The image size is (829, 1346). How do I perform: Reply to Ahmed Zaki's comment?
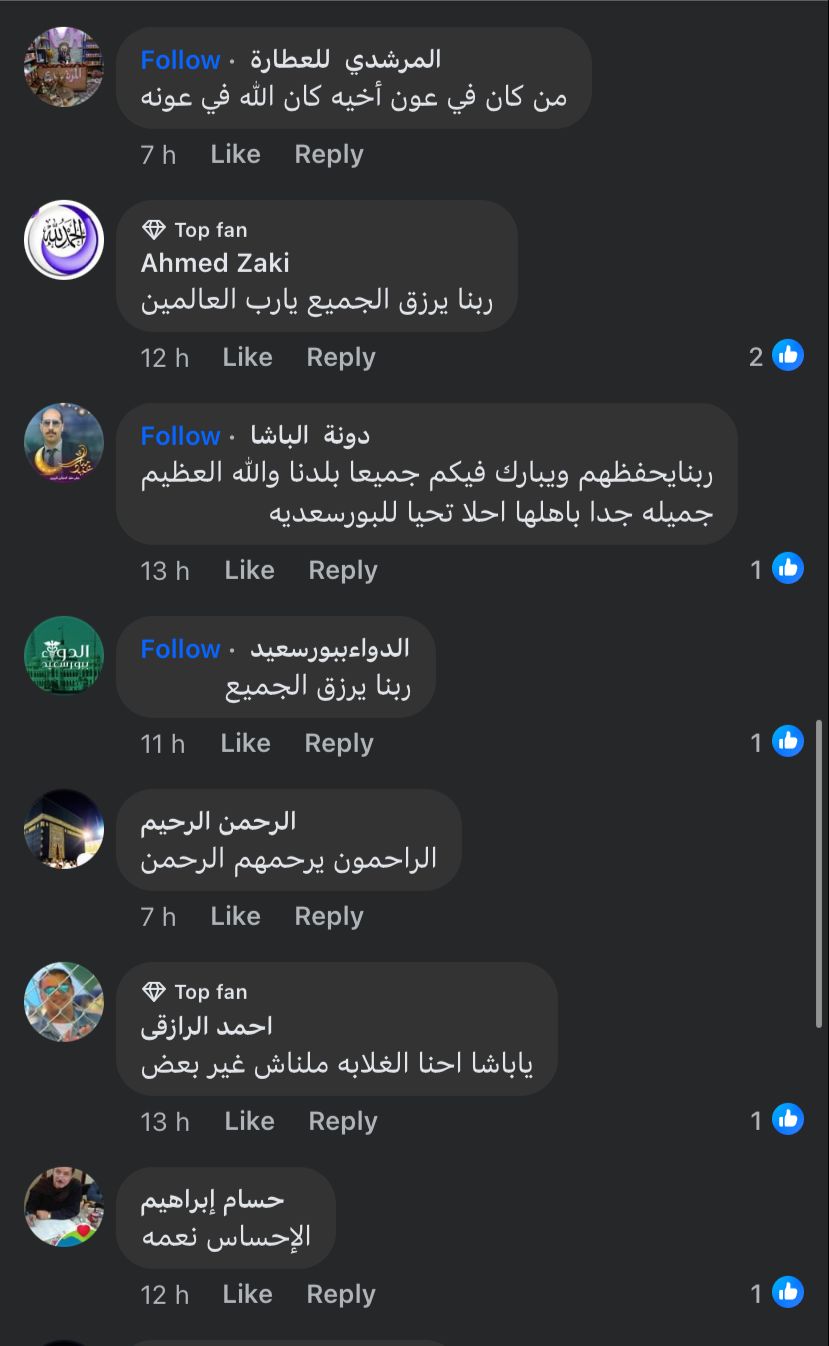click(340, 357)
